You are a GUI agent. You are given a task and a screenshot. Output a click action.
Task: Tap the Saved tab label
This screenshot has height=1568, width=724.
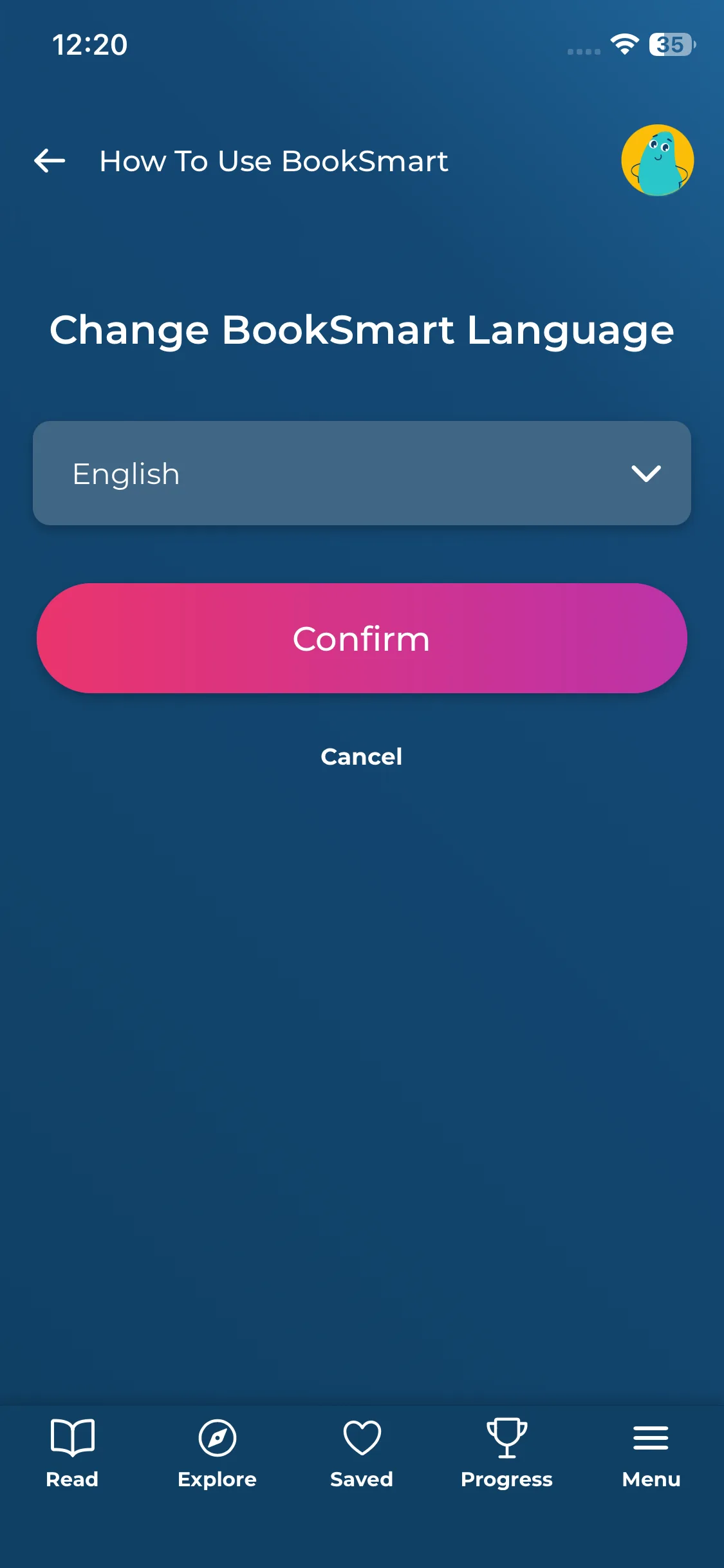click(x=361, y=1479)
